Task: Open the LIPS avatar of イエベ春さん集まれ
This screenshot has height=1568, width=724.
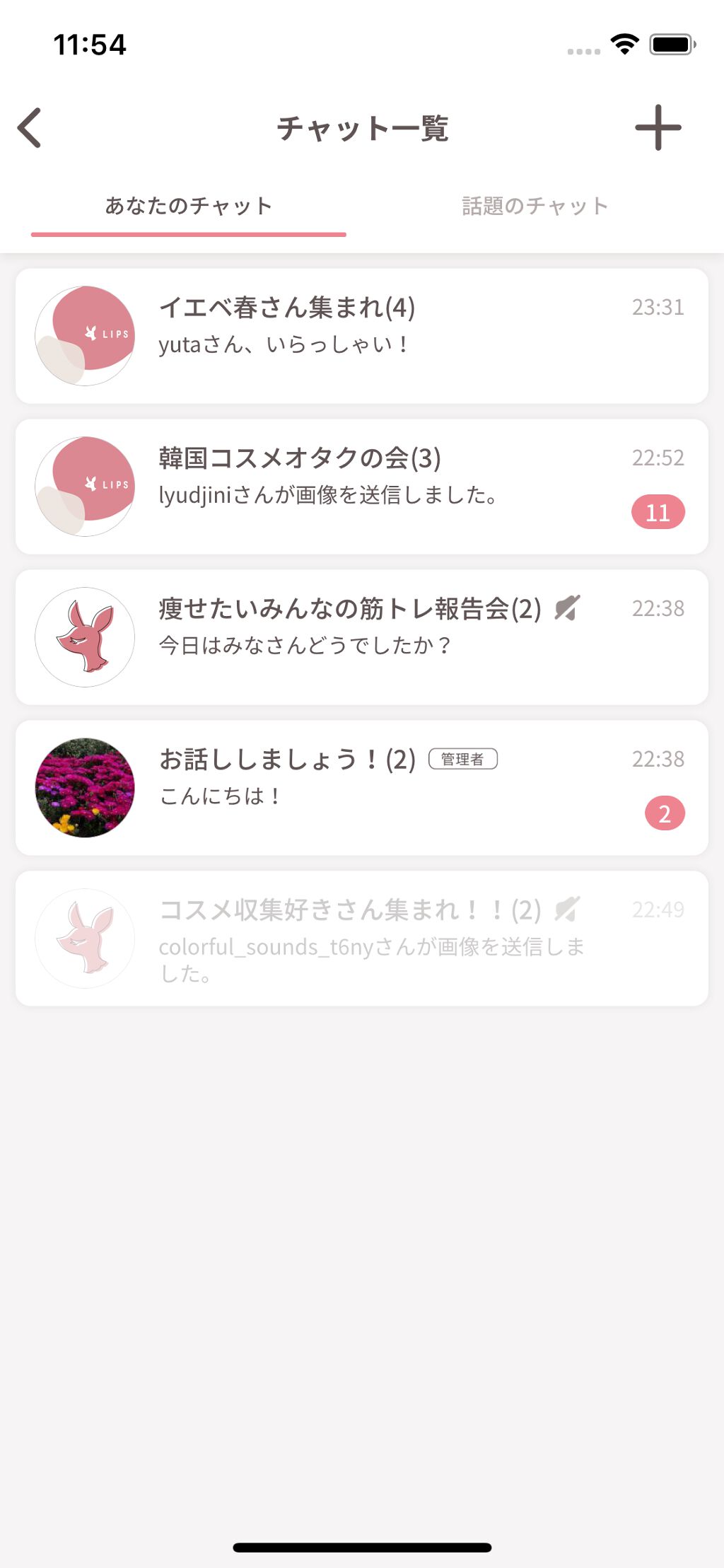Action: click(x=85, y=336)
